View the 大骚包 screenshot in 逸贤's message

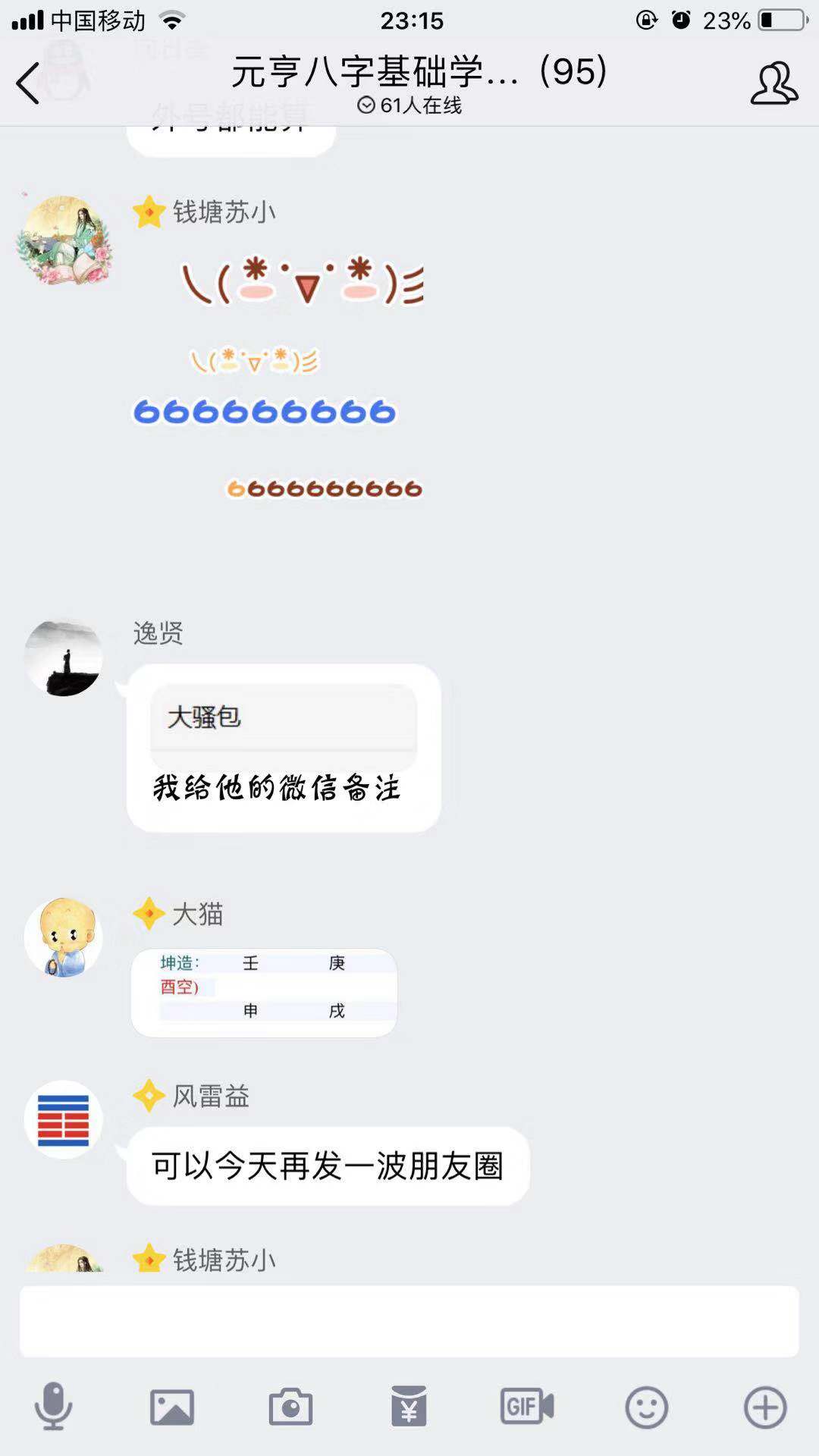click(x=284, y=726)
